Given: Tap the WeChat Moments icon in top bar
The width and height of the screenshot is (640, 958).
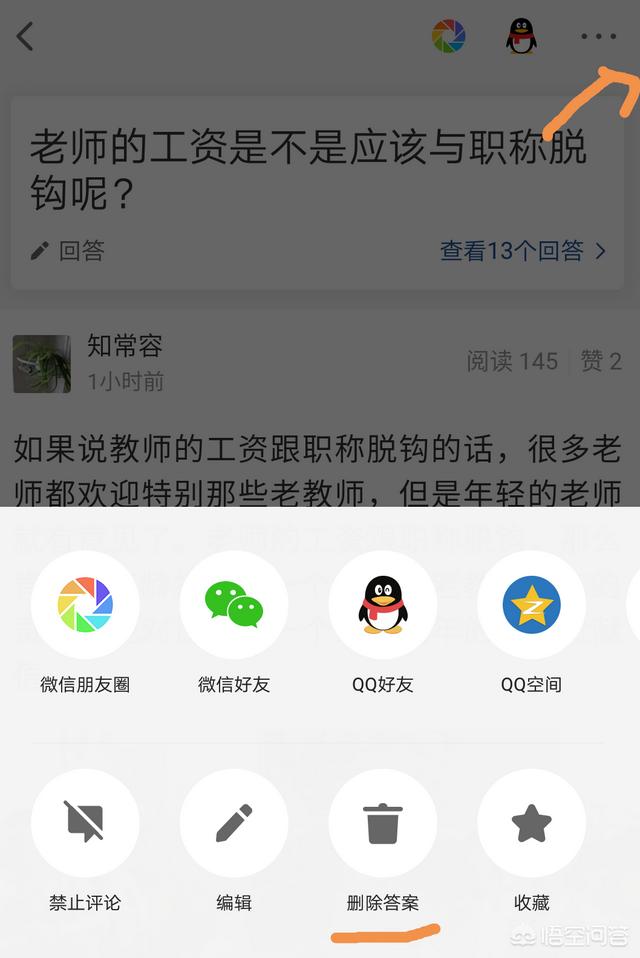Looking at the screenshot, I should point(449,37).
